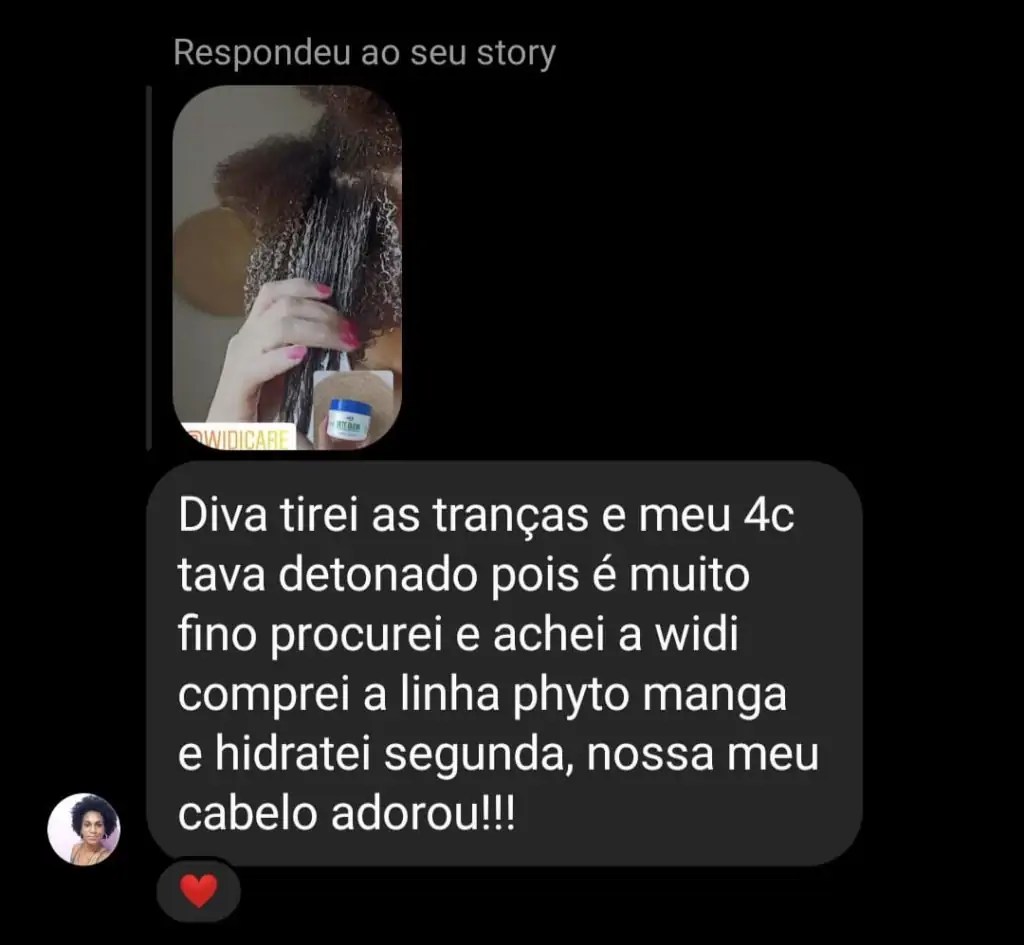Open the sender's profile picture
The width and height of the screenshot is (1024, 945).
pos(84,829)
